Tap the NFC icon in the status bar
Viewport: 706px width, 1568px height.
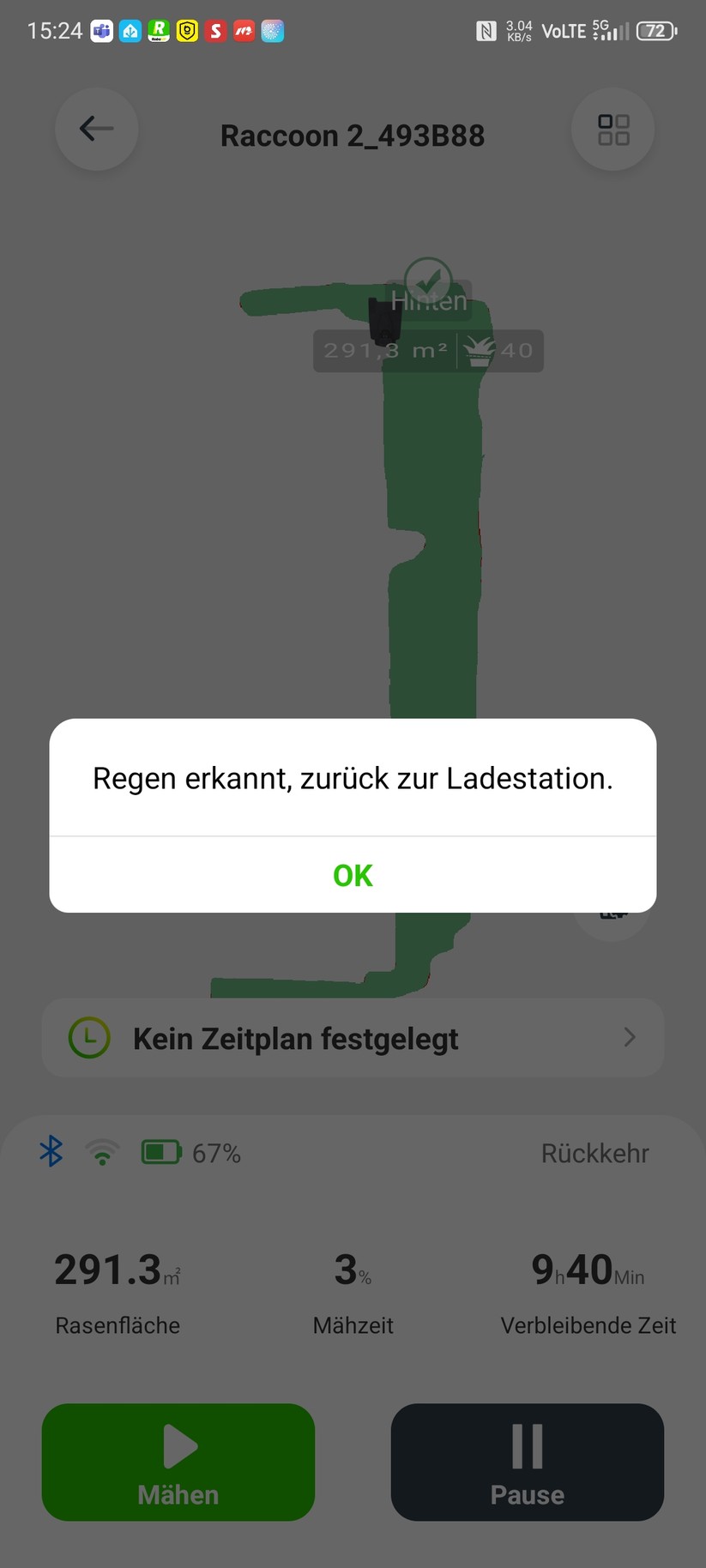pos(486,30)
